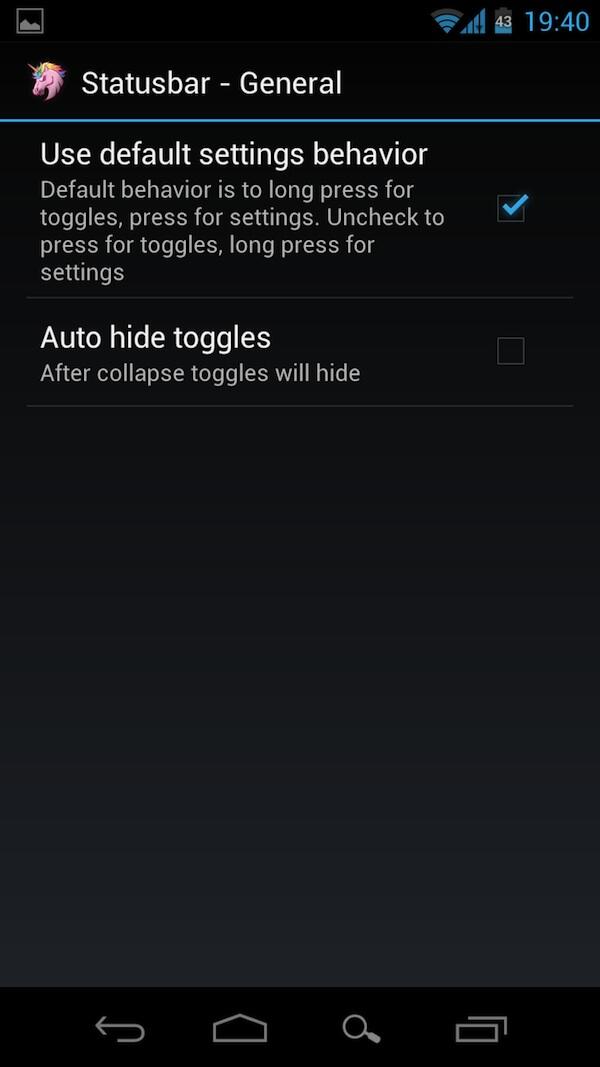600x1067 pixels.
Task: Enable the Auto hide toggles checkbox
Action: tap(510, 351)
